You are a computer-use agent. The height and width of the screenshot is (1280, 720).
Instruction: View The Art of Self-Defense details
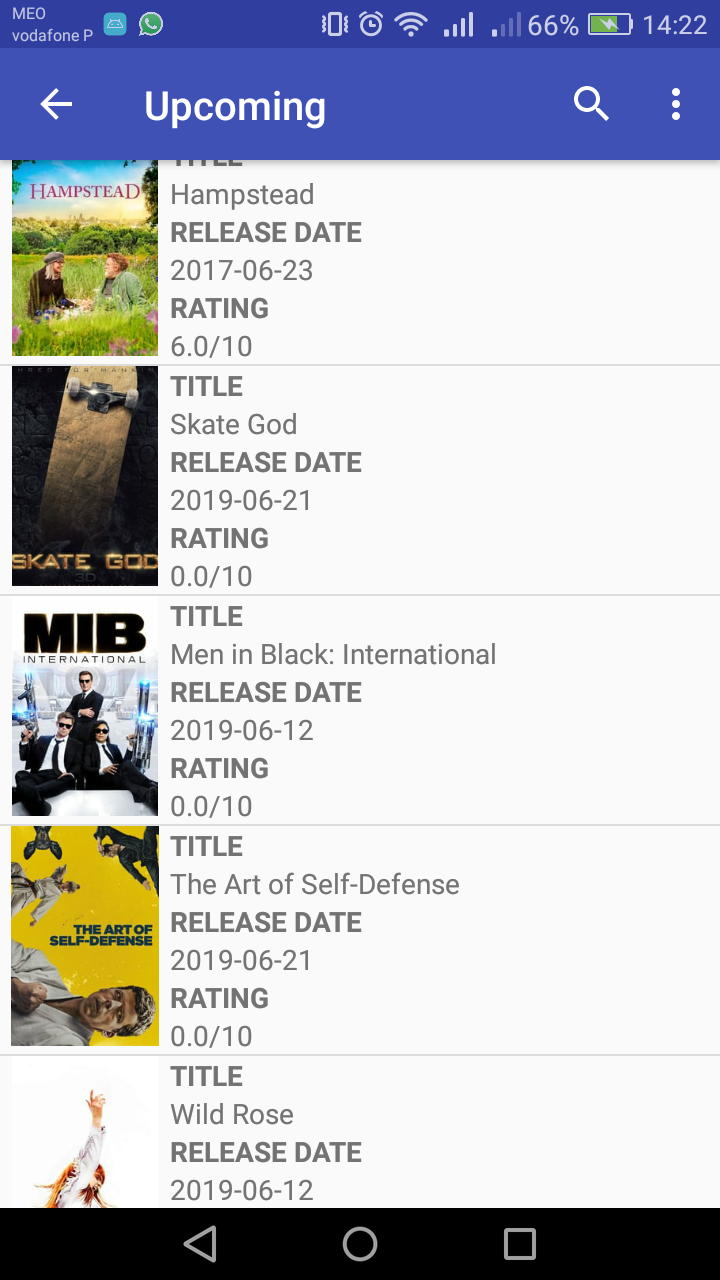[360, 940]
